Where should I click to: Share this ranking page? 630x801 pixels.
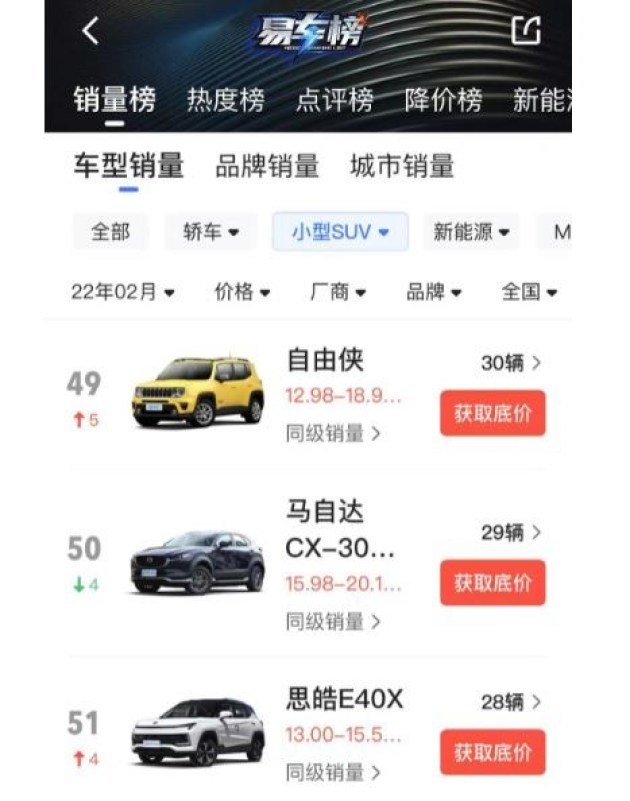click(x=526, y=31)
